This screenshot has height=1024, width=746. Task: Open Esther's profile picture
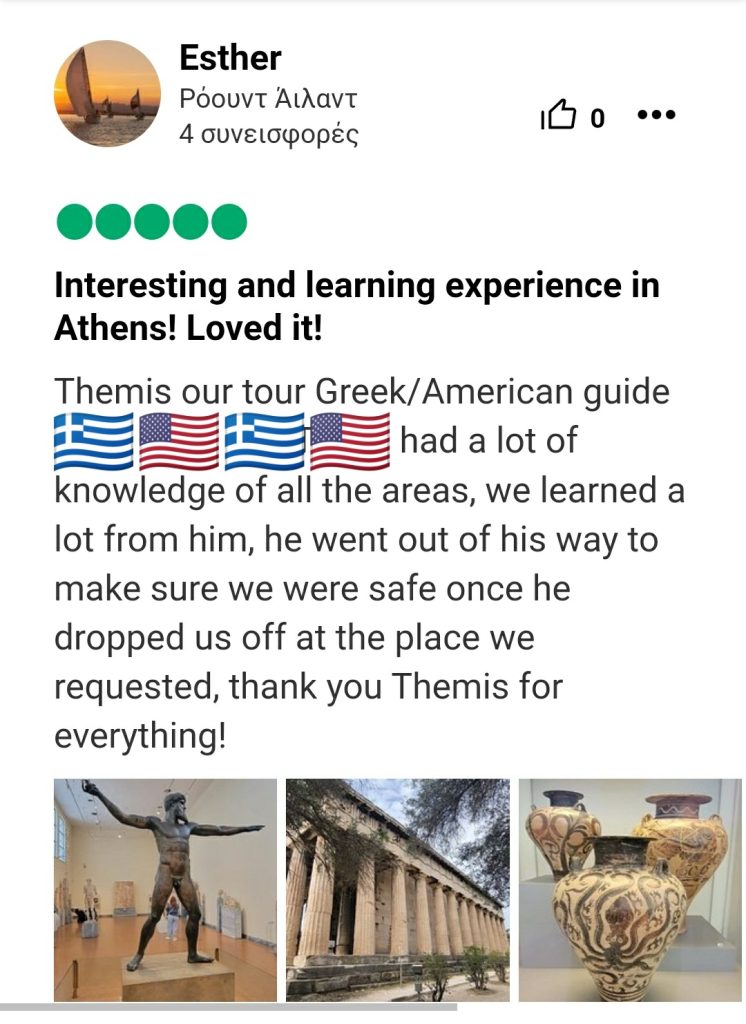(x=107, y=93)
